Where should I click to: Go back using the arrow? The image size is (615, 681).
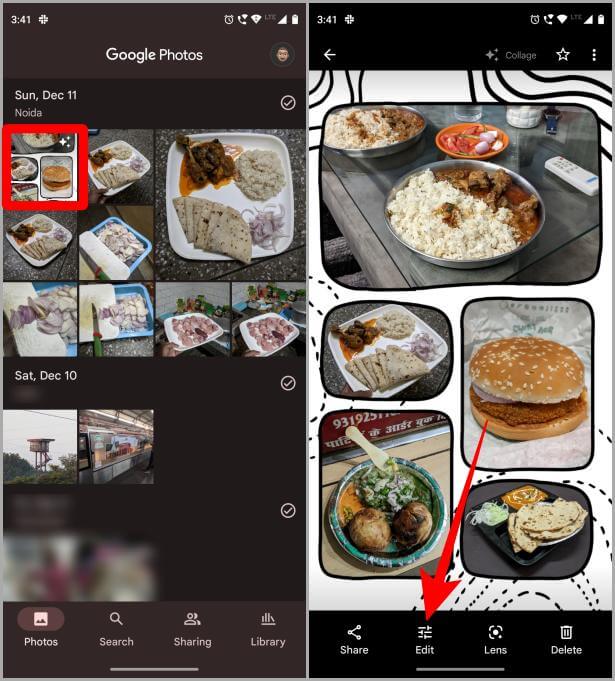click(x=330, y=55)
